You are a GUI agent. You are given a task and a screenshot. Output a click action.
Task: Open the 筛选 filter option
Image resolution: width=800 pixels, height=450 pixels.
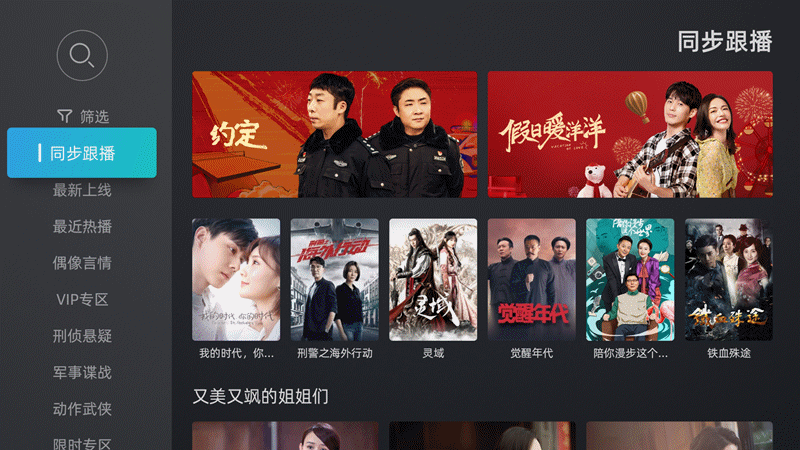83,116
